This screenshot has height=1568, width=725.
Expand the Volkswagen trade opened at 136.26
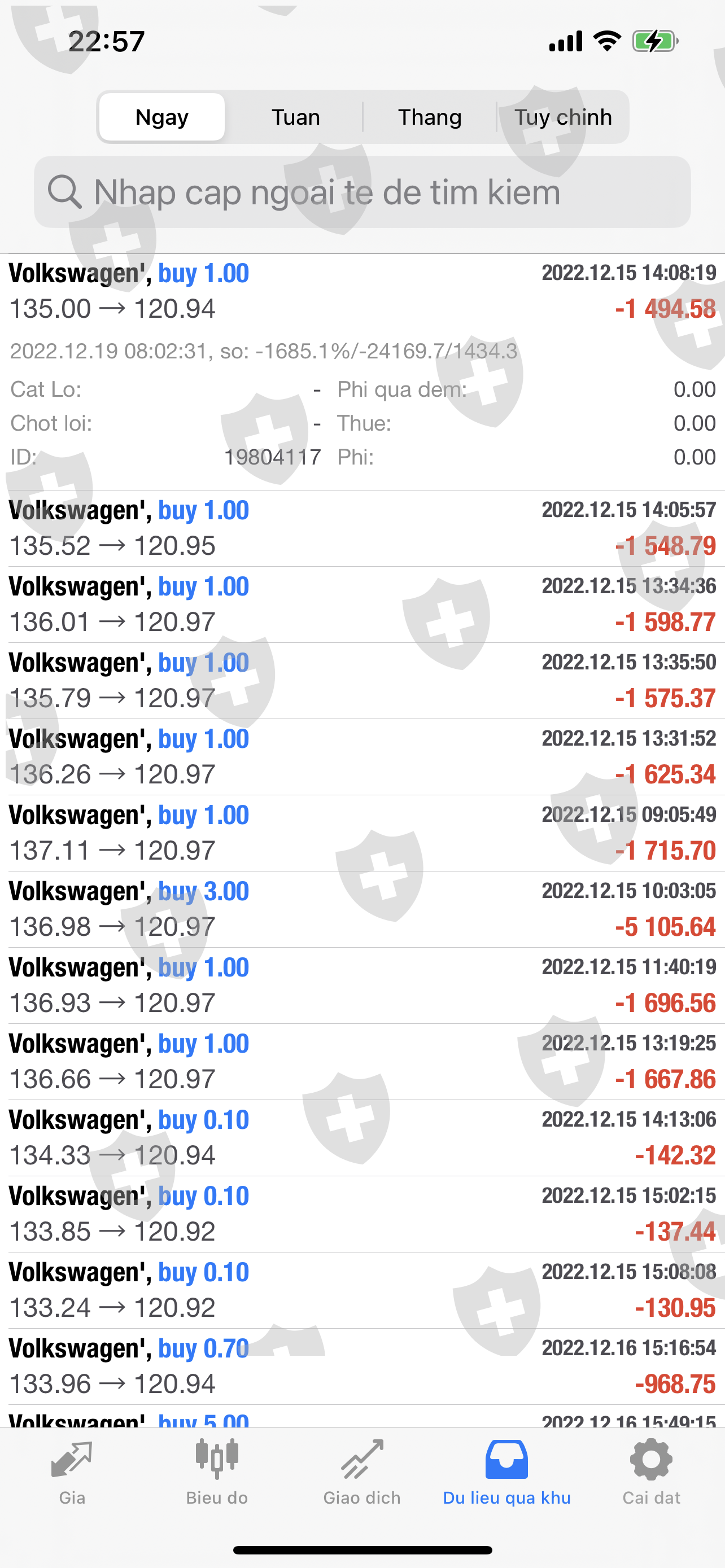pyautogui.click(x=362, y=756)
